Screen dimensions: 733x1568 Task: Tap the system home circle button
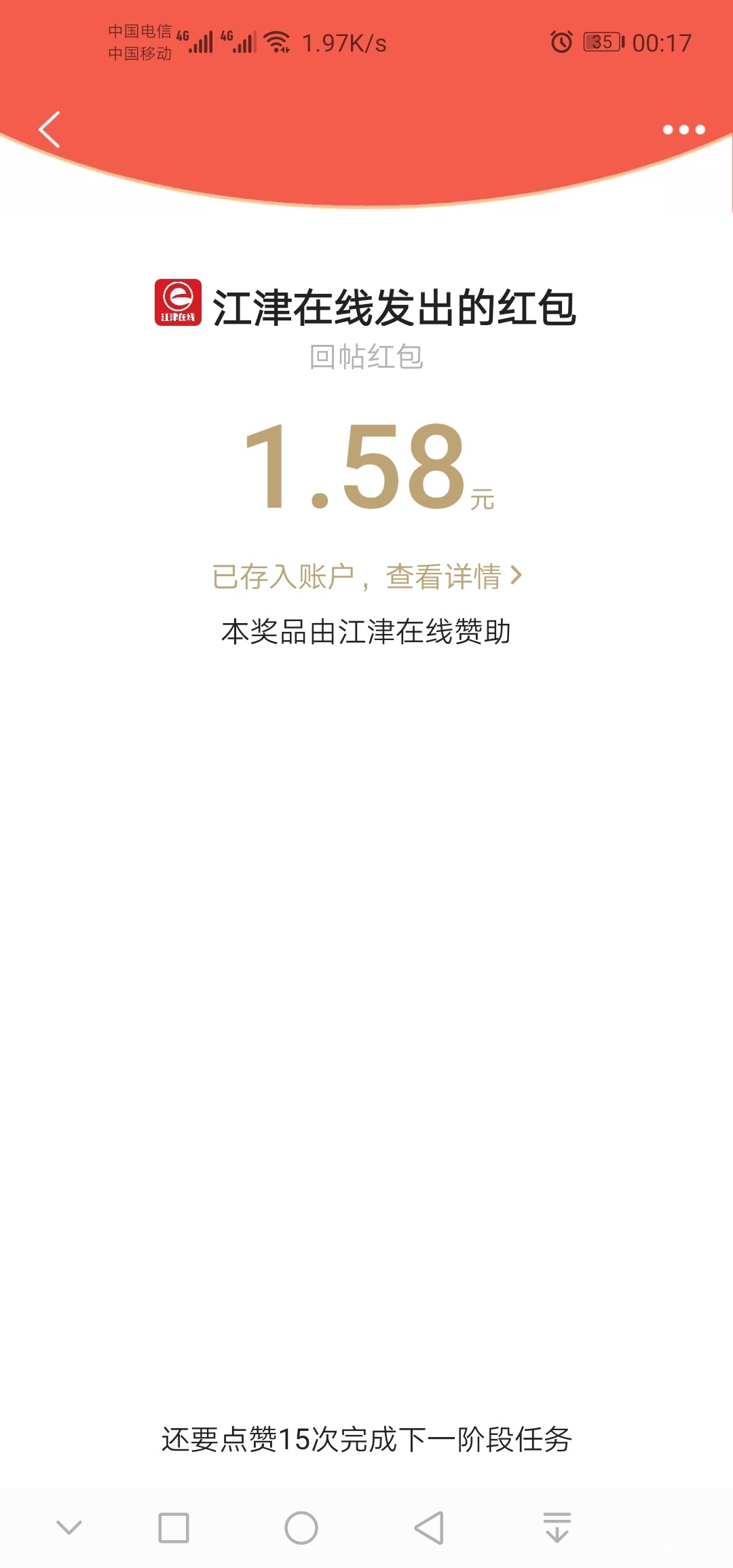coord(301,1528)
